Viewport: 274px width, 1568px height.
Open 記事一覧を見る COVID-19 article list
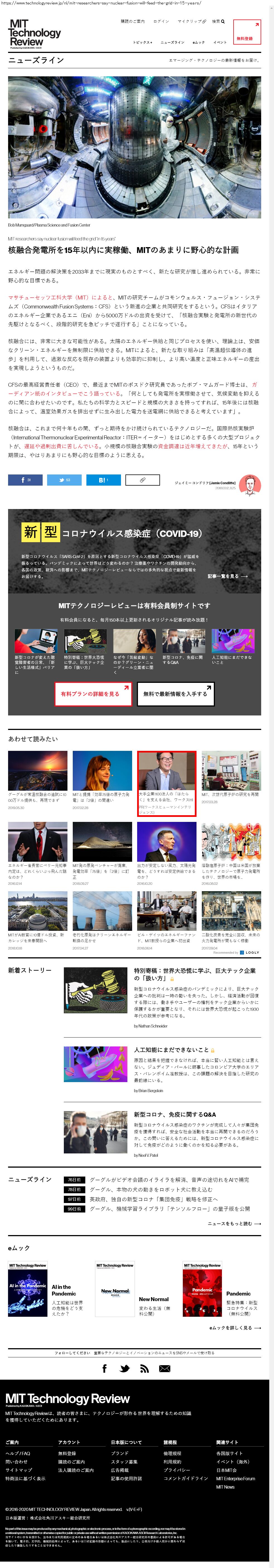228,576
